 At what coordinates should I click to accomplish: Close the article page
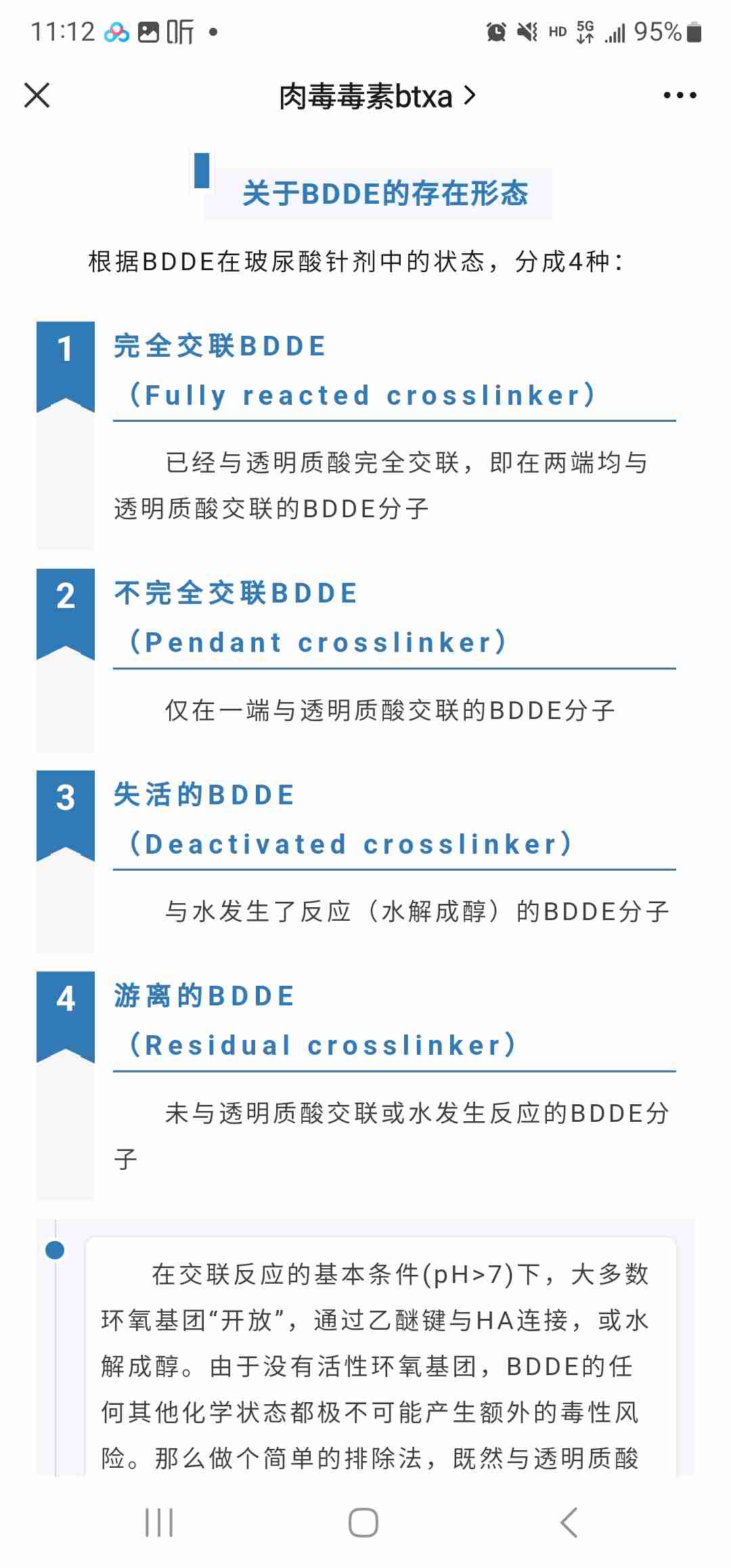tap(37, 95)
